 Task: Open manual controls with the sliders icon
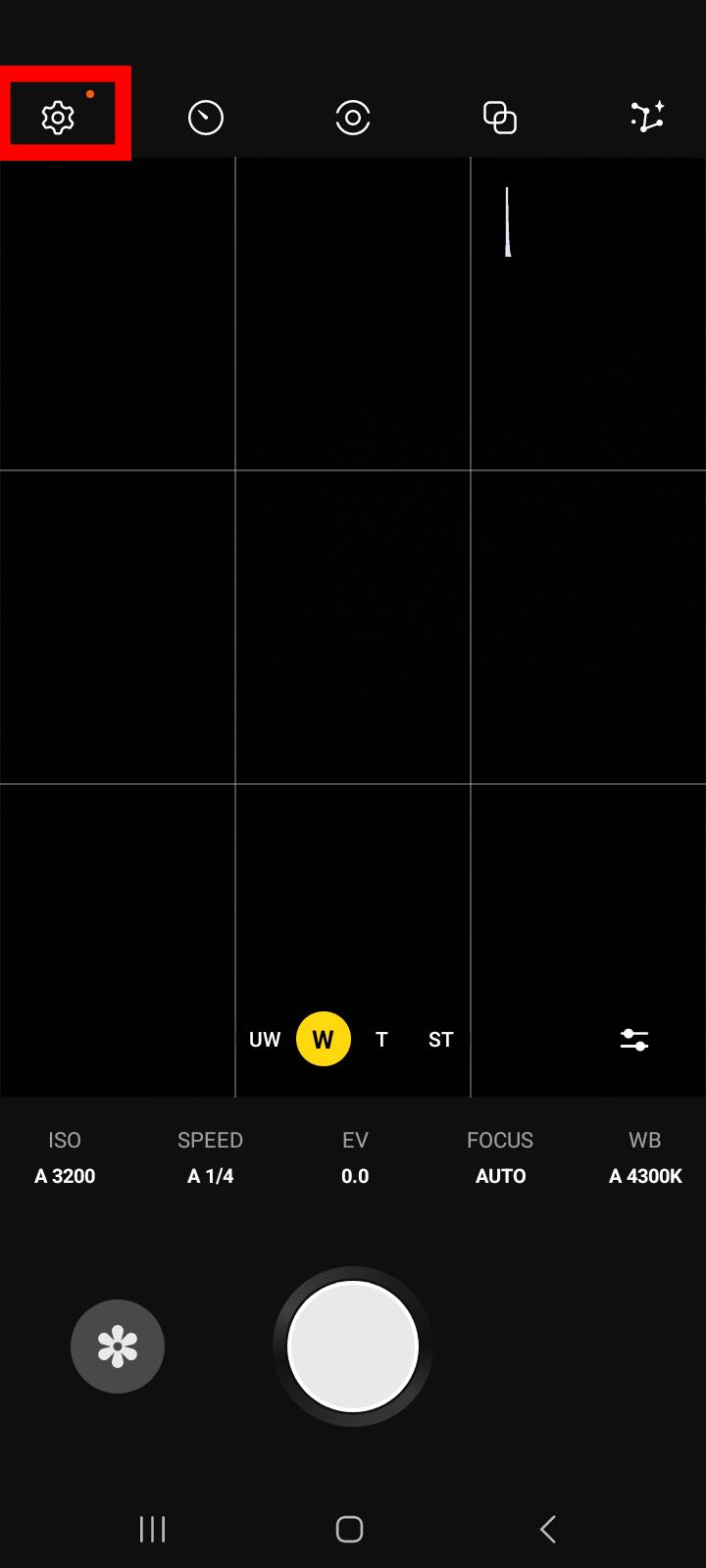click(x=634, y=1040)
